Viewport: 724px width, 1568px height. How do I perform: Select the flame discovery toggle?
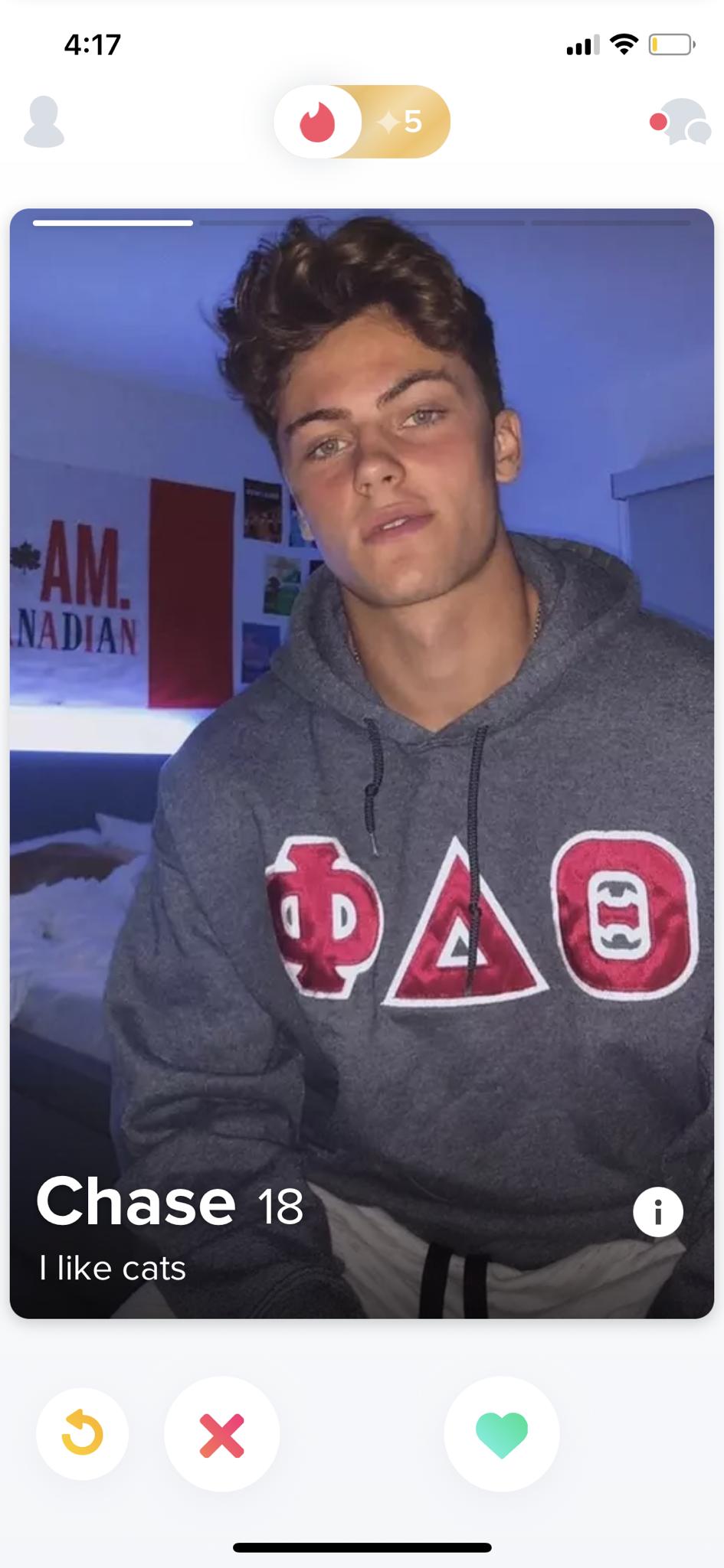click(x=318, y=122)
